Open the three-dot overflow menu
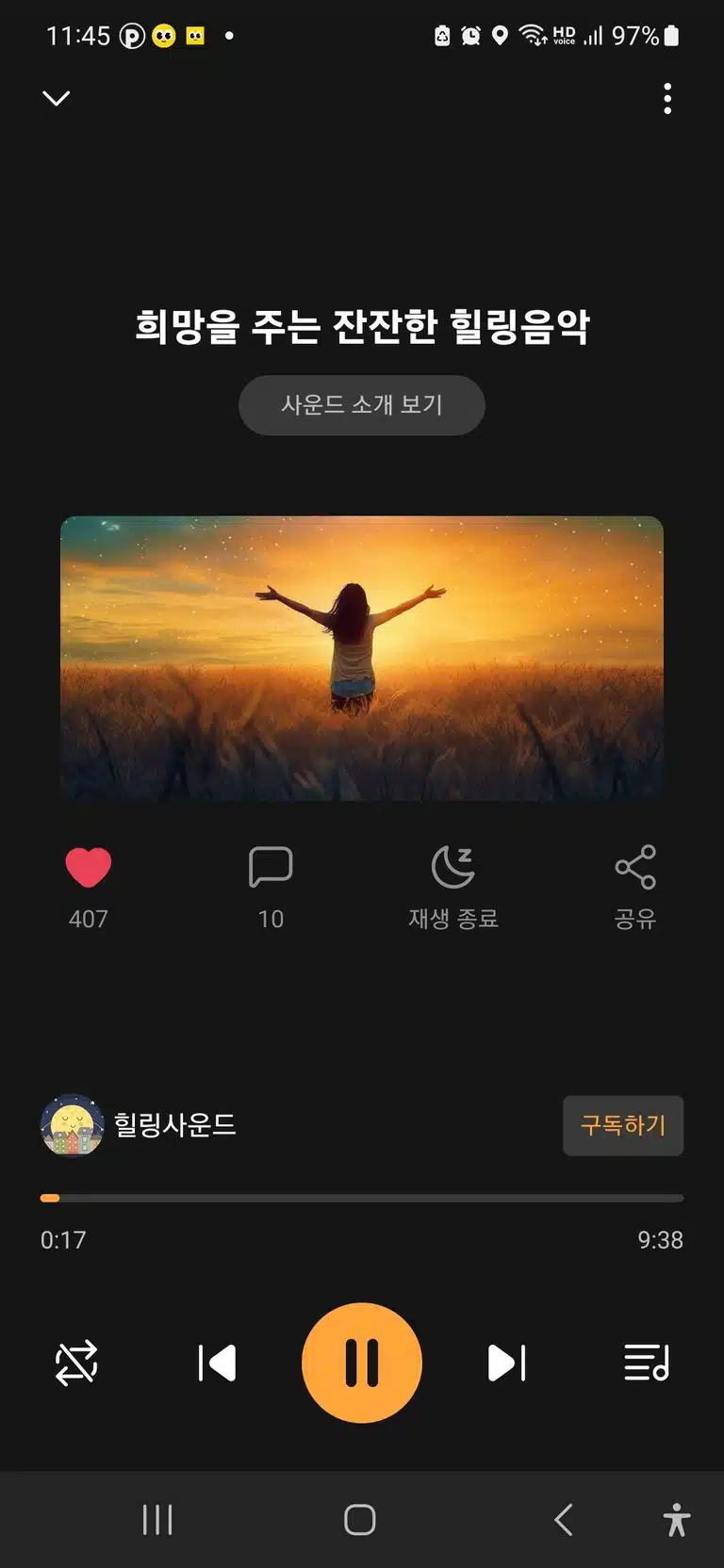This screenshot has height=1568, width=724. click(667, 98)
